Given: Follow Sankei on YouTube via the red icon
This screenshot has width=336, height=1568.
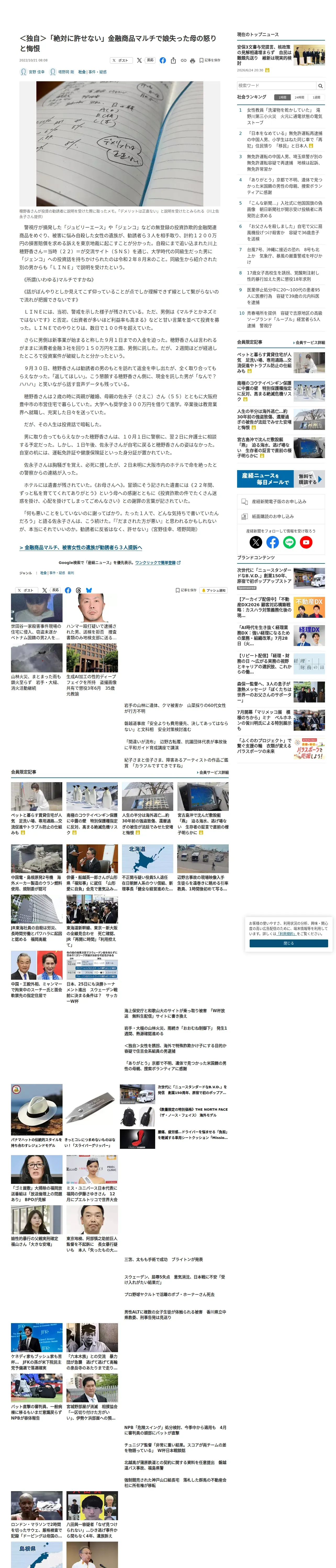Looking at the screenshot, I should pos(306,542).
